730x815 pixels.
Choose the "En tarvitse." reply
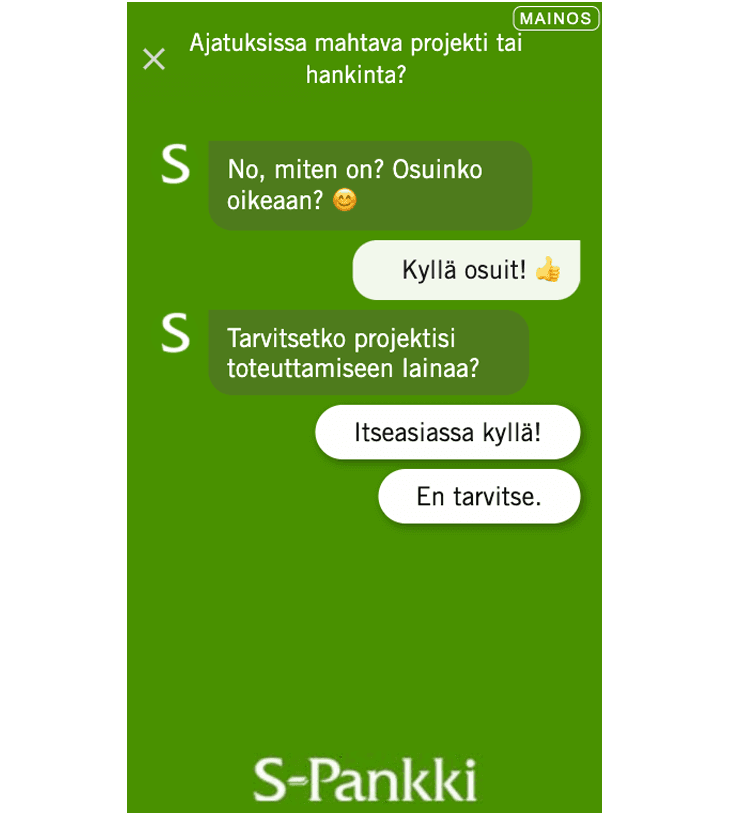tap(478, 496)
